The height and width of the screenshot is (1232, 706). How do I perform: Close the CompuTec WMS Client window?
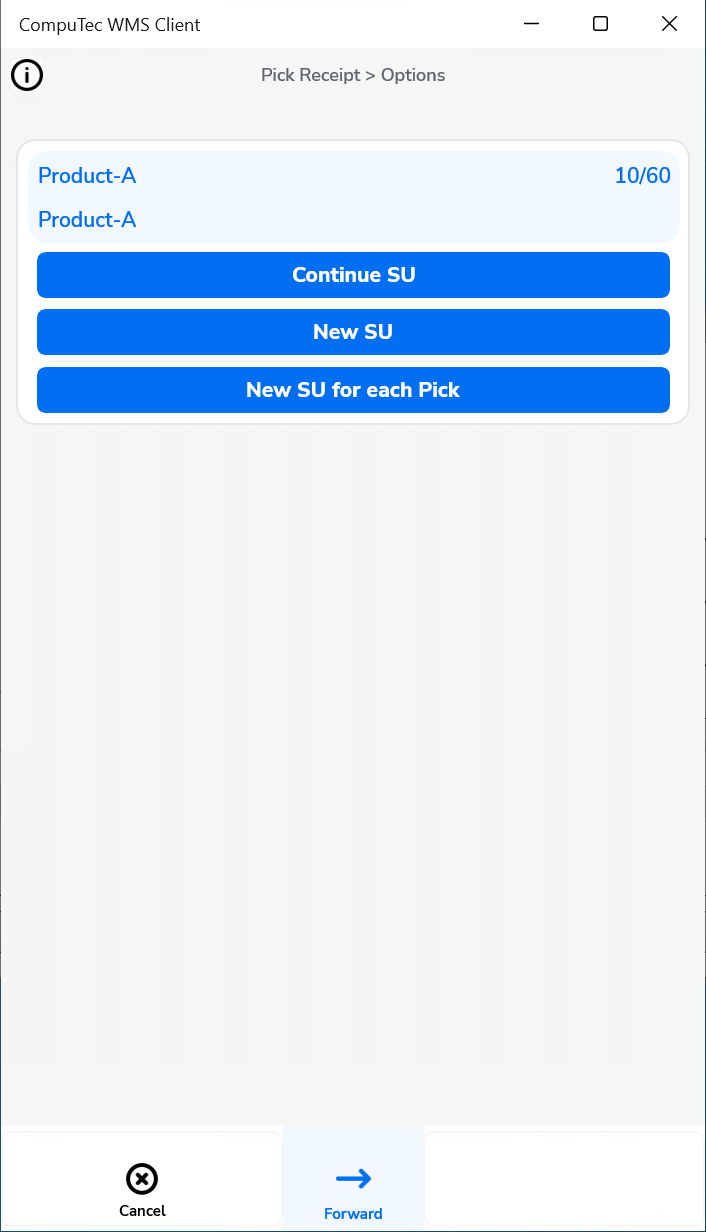click(669, 24)
